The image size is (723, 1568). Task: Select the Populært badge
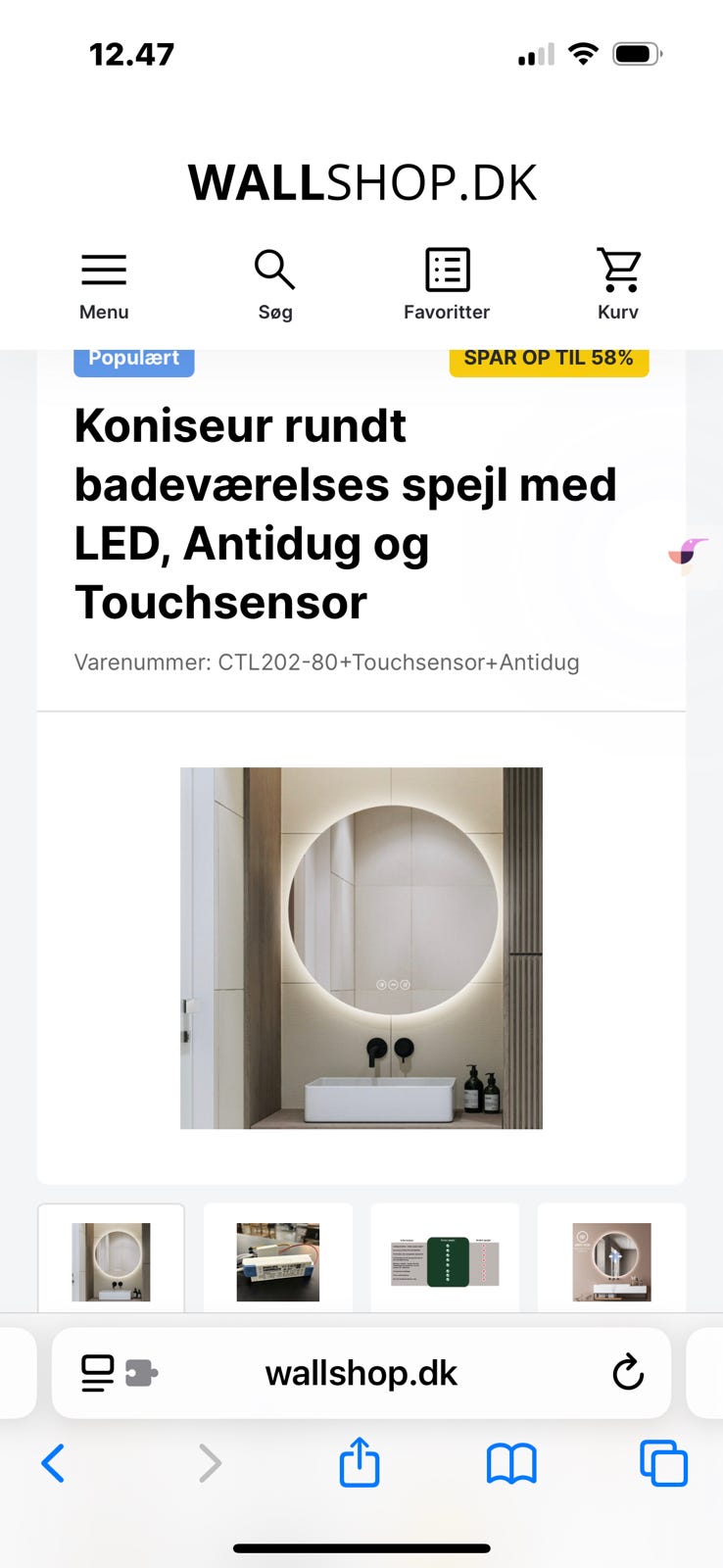(133, 359)
